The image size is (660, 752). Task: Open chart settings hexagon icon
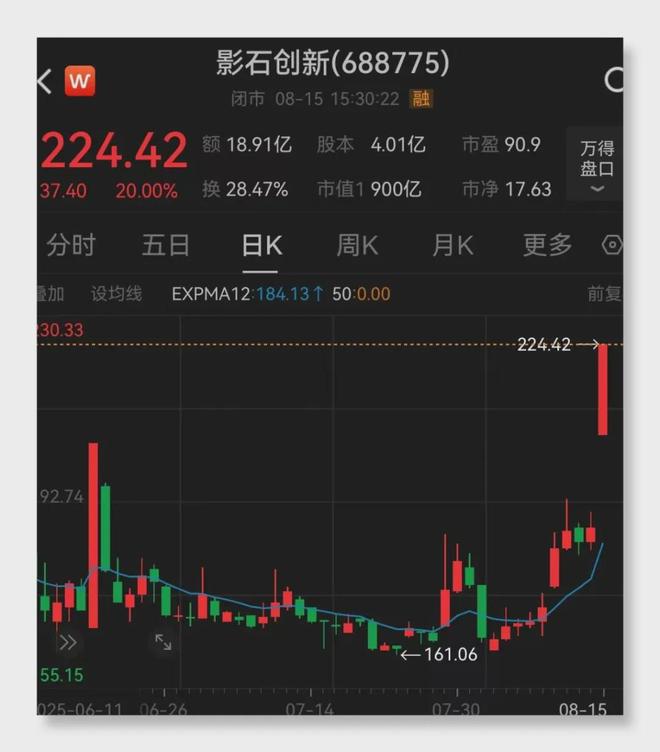click(x=612, y=245)
